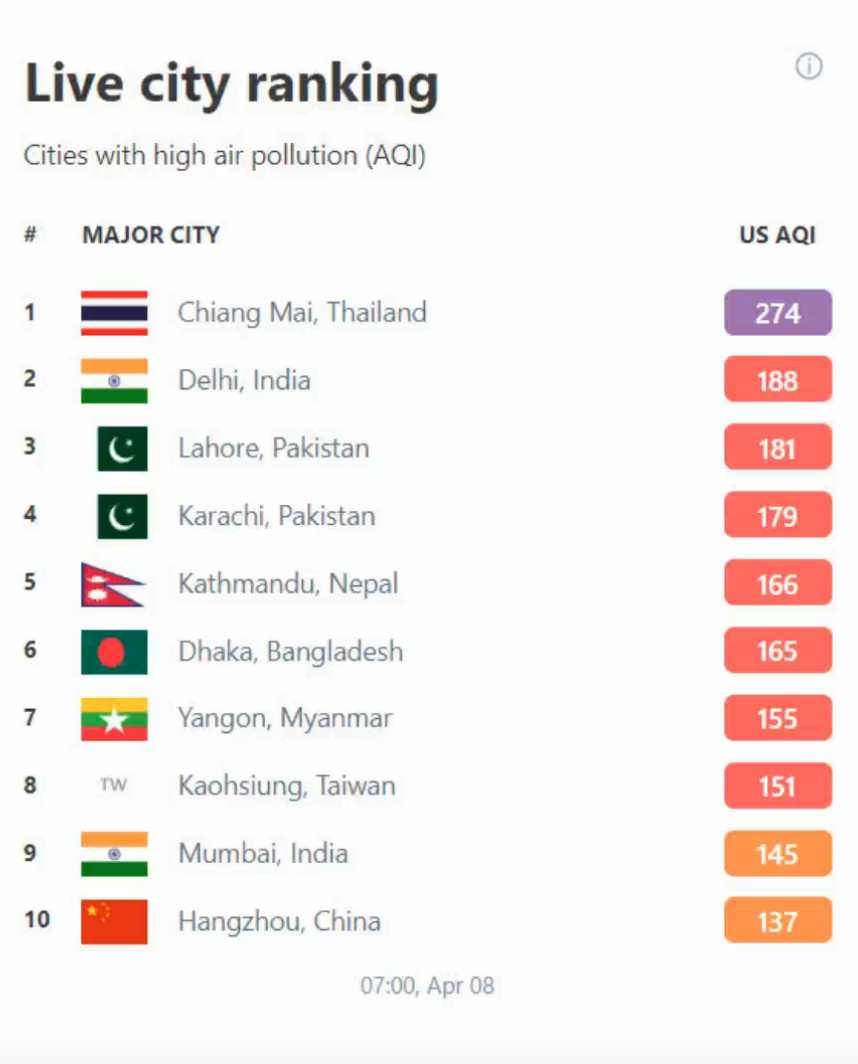Select Yangon, Myanmar in the list
Image resolution: width=858 pixels, height=1064 pixels.
[x=285, y=718]
